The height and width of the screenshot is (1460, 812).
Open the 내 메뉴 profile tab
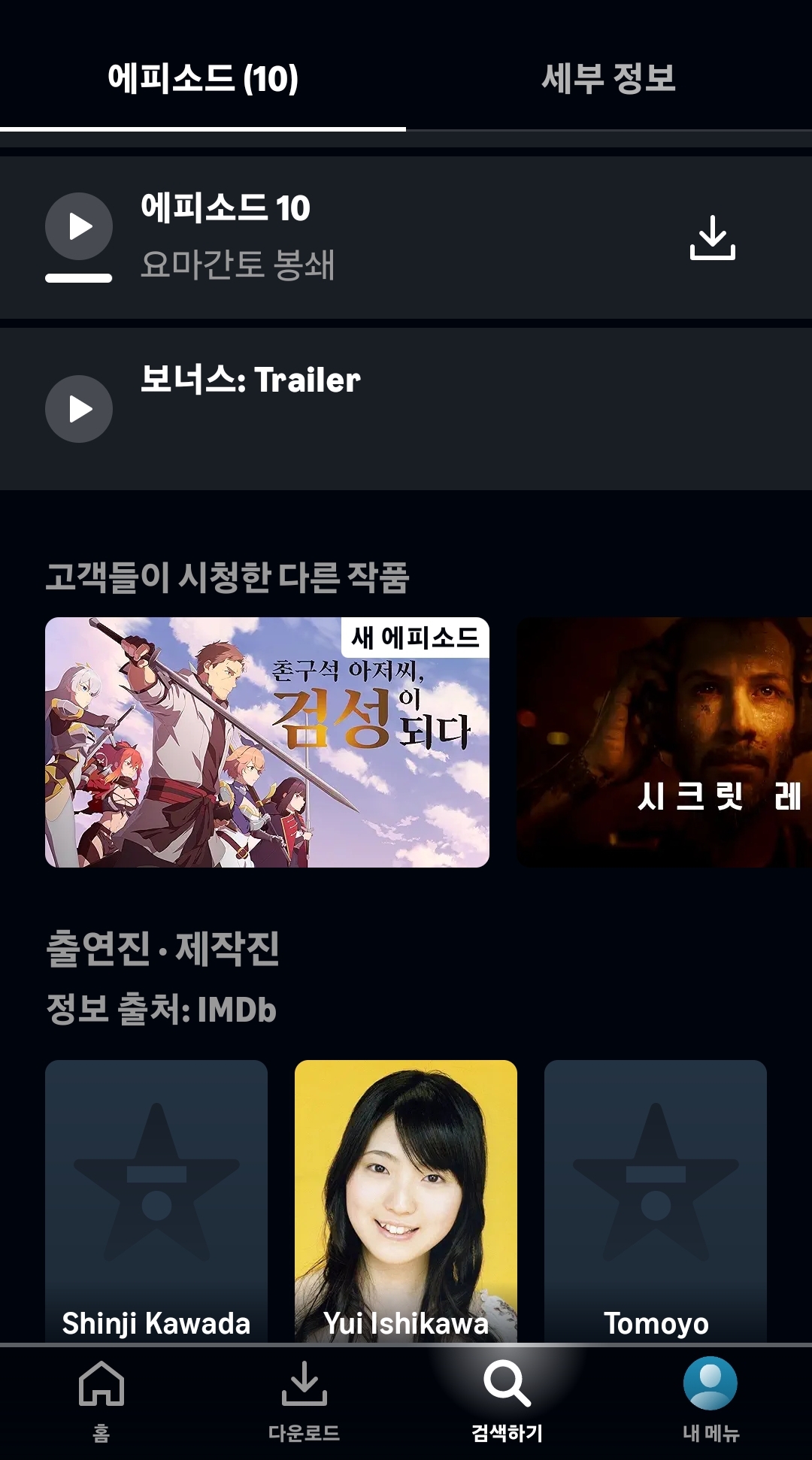point(710,1401)
